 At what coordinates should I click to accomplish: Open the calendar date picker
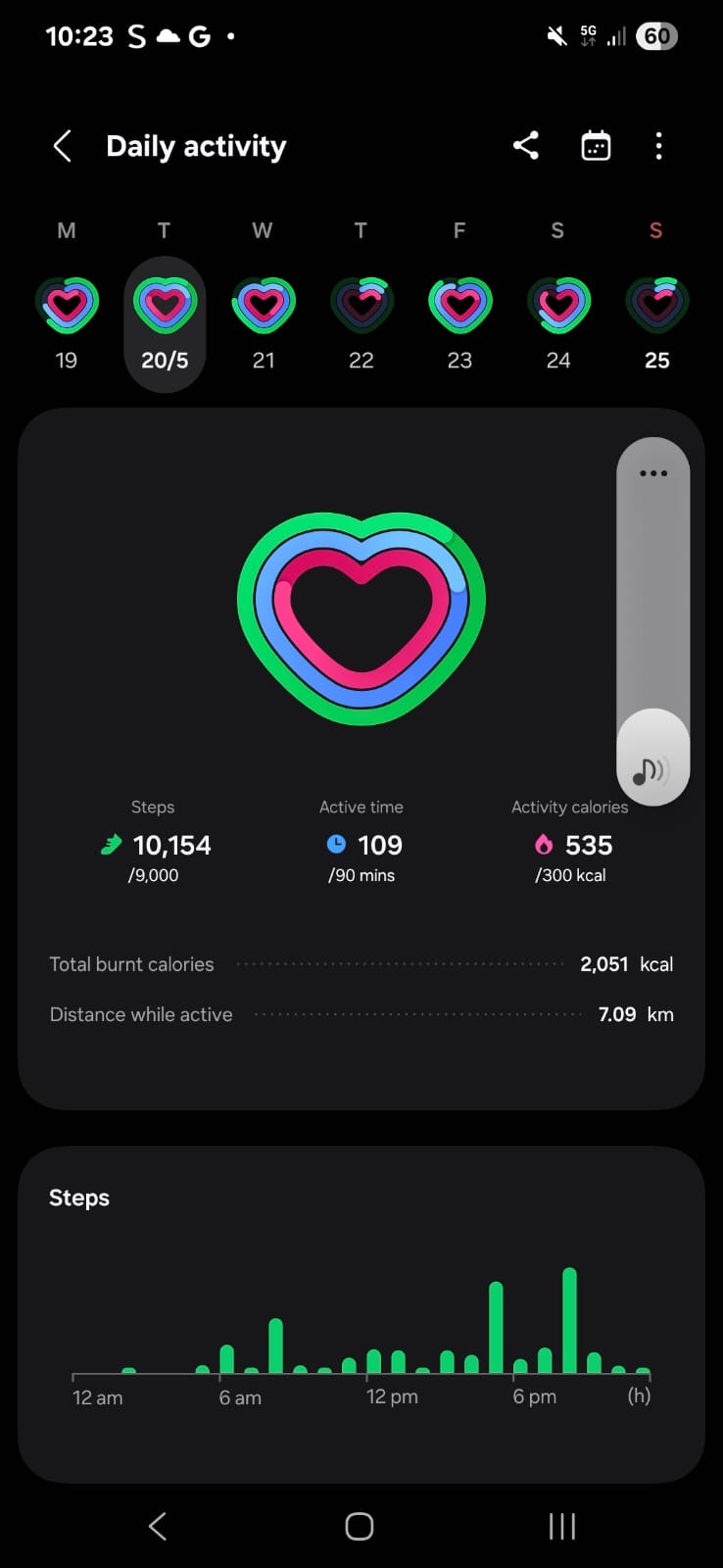(x=596, y=146)
